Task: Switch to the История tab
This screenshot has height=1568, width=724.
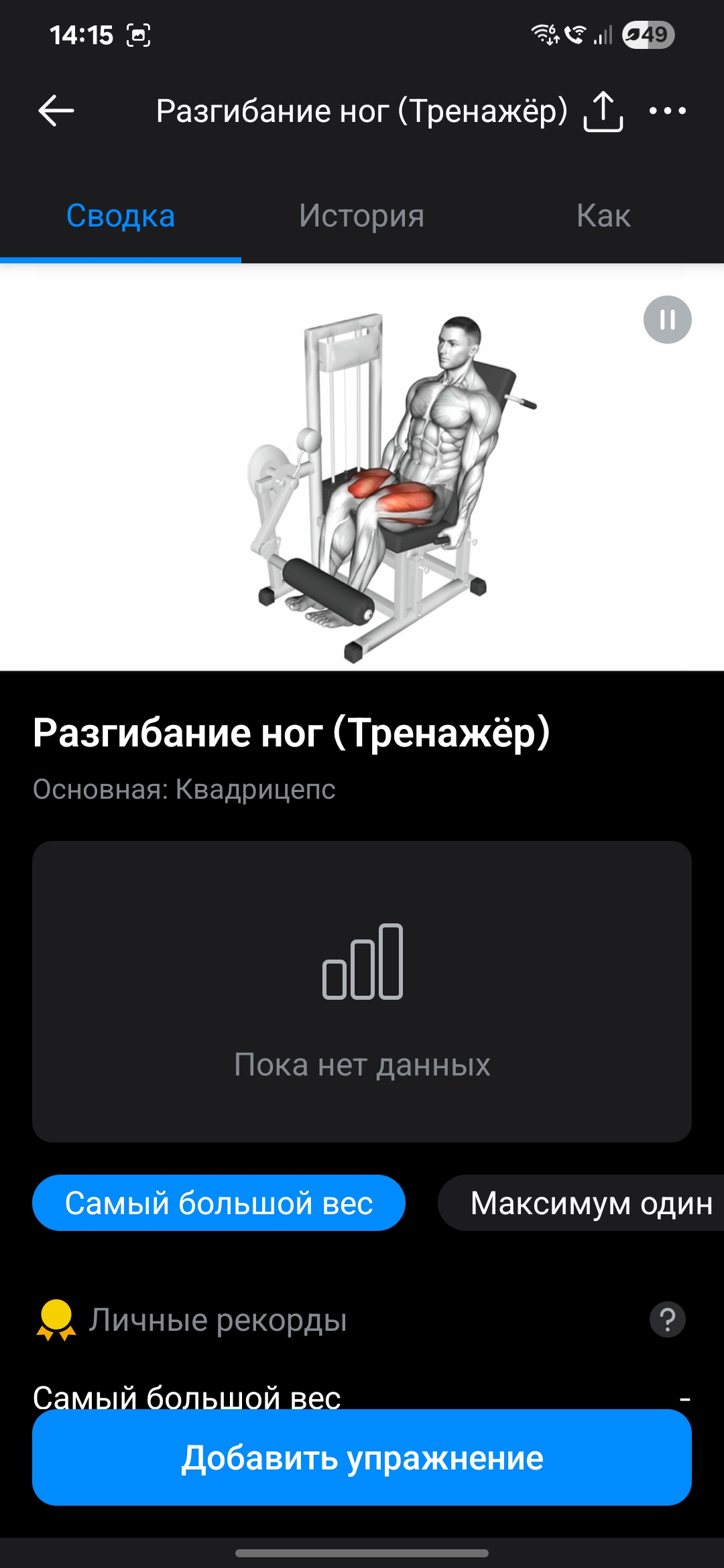Action: point(361,216)
